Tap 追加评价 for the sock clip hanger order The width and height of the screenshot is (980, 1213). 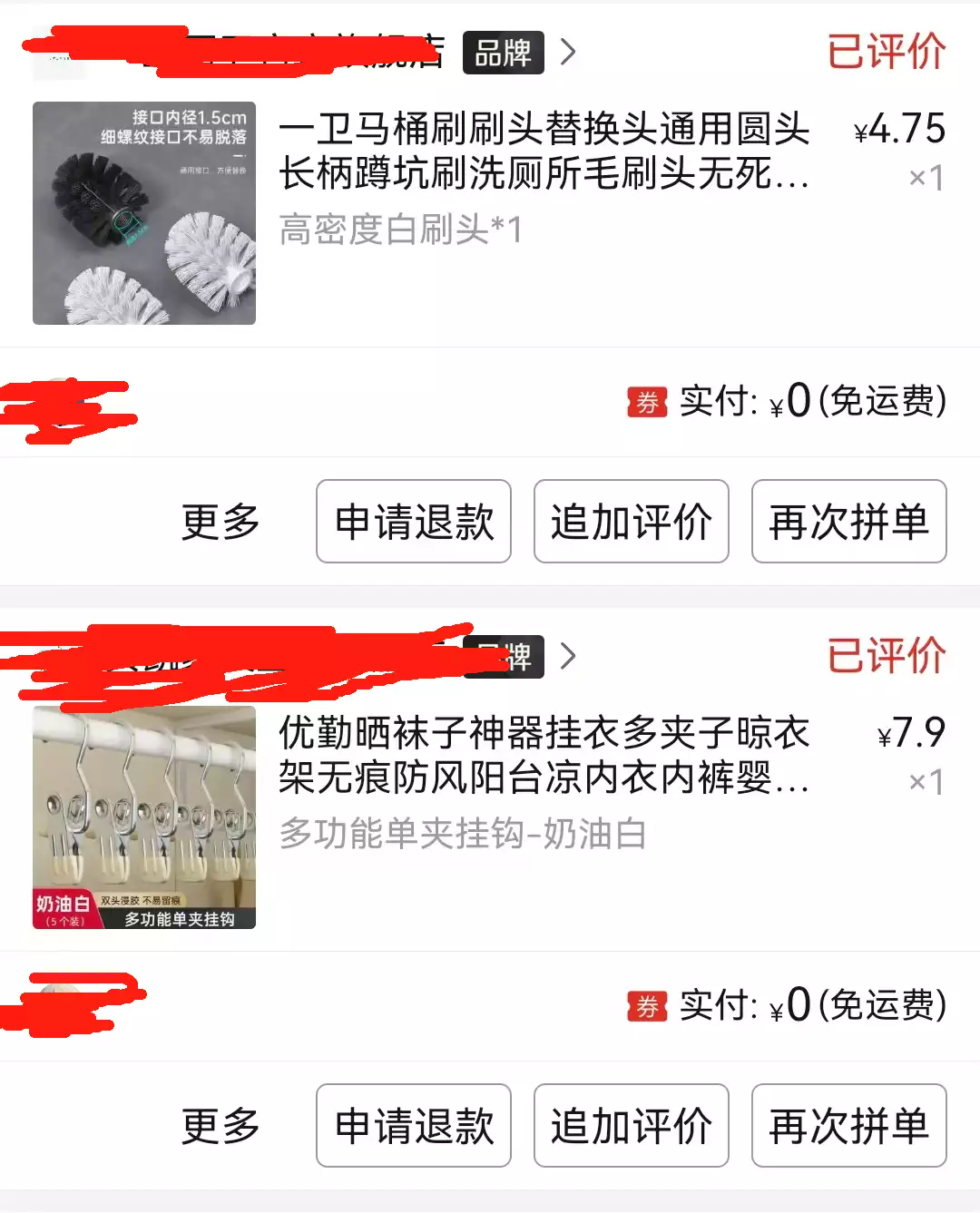(632, 1126)
